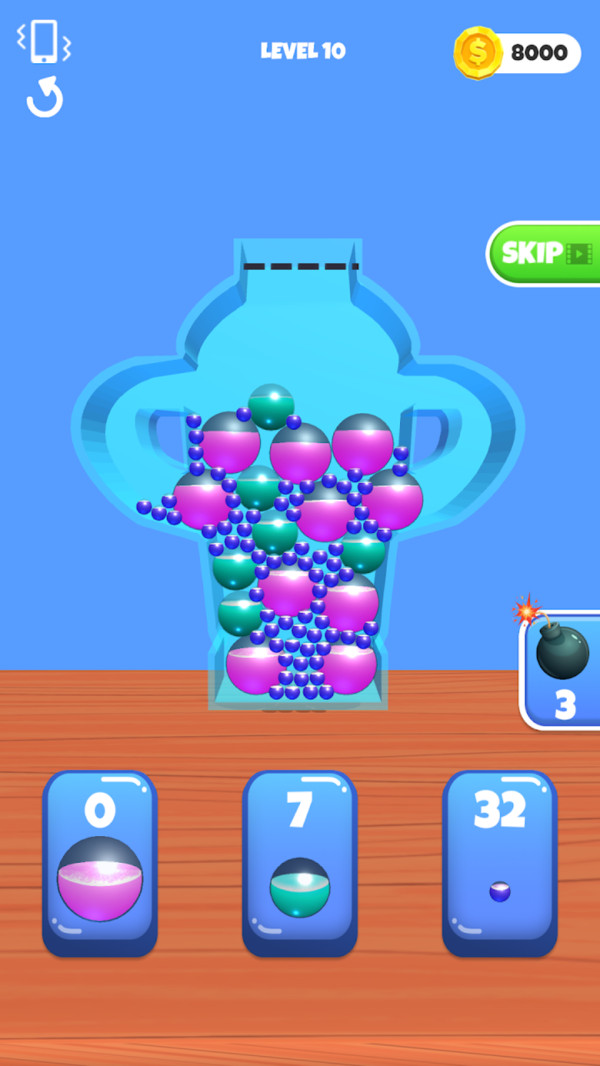Select the teal ball card with 7

300,862
